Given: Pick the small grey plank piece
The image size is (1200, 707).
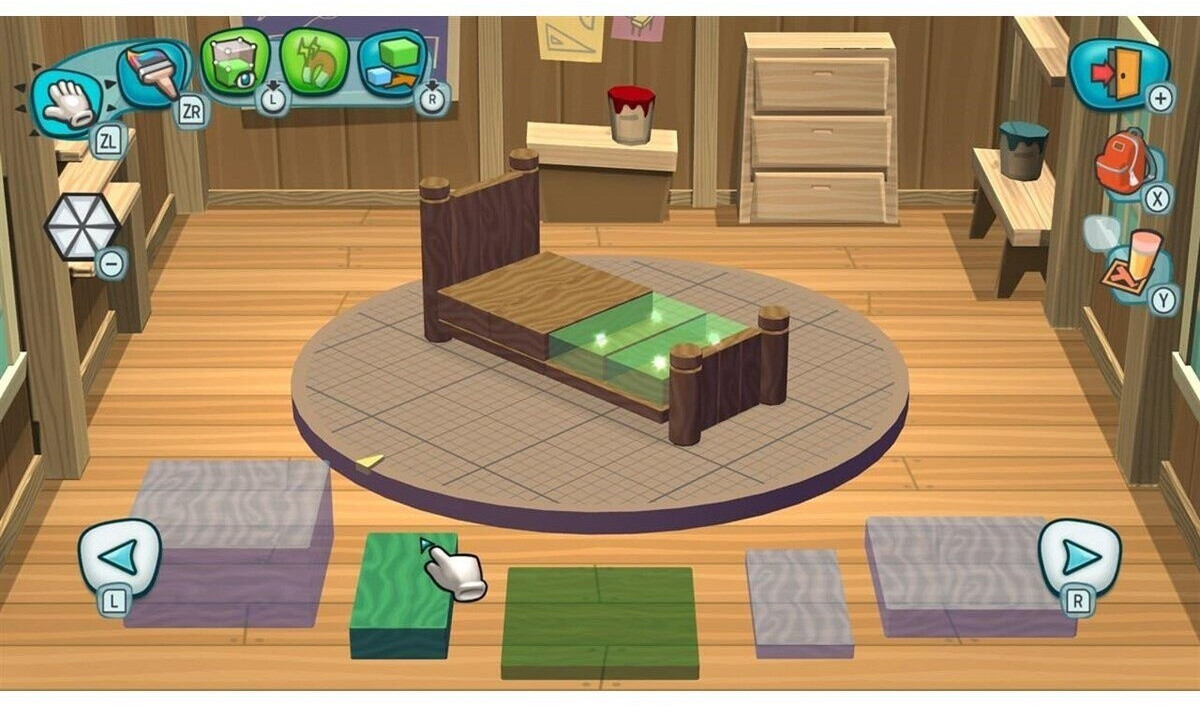Looking at the screenshot, I should [x=799, y=603].
